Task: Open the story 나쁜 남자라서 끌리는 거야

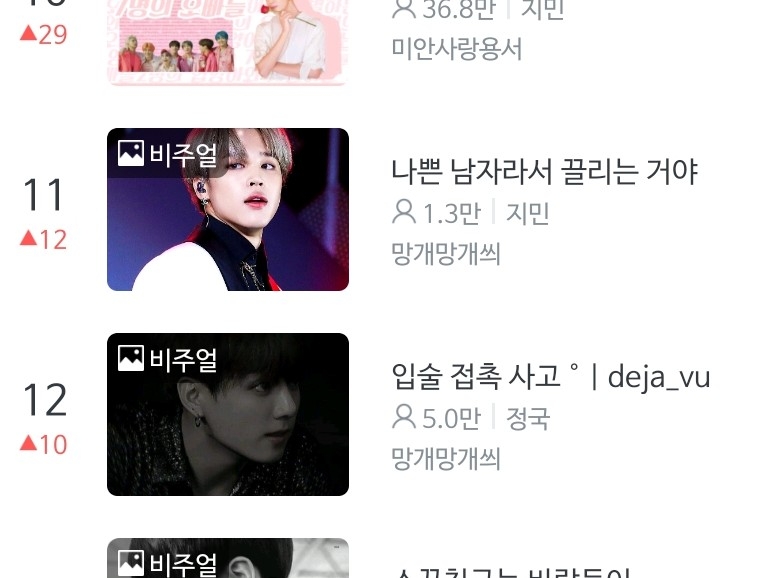Action: (544, 172)
